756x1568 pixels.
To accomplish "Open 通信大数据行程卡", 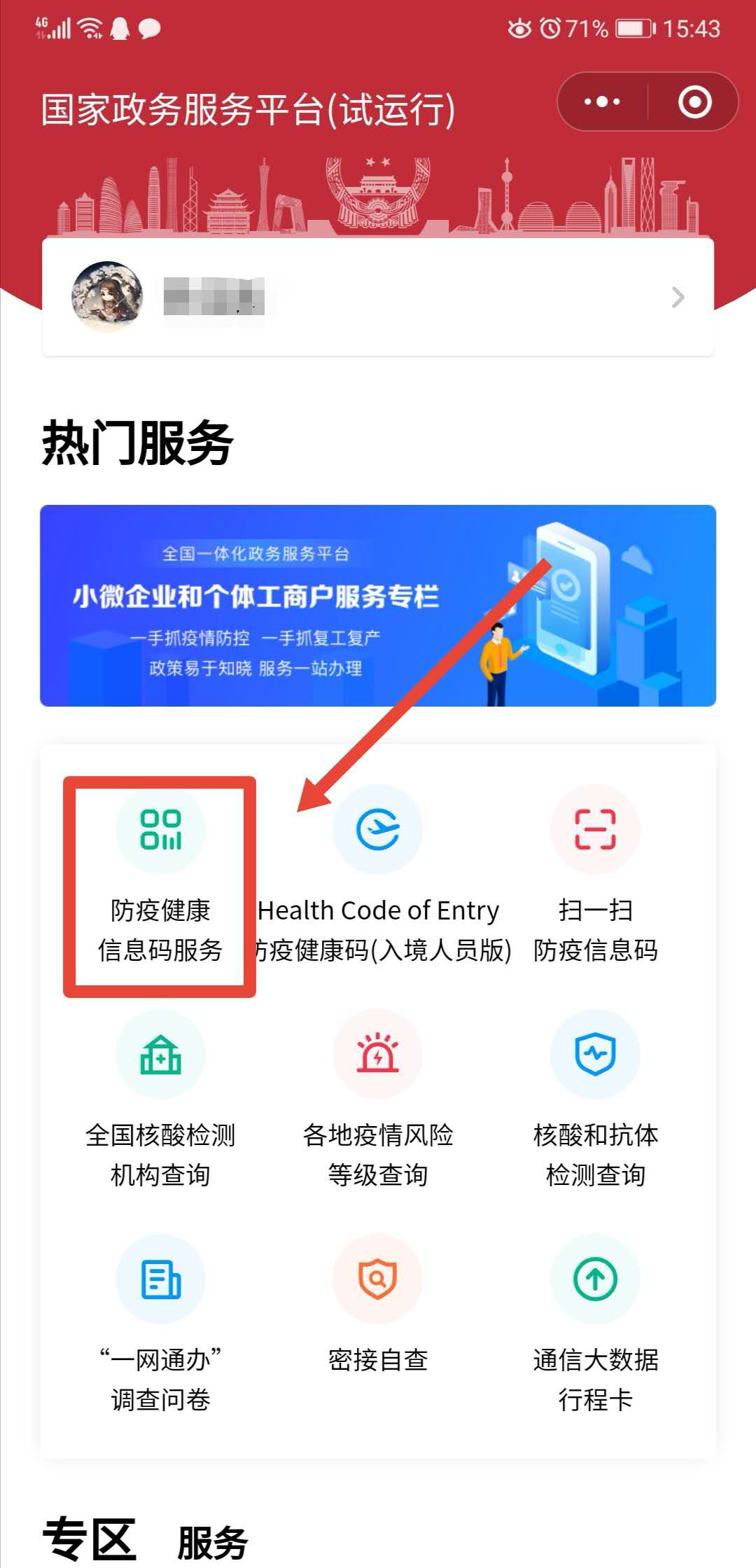I will 595,1324.
